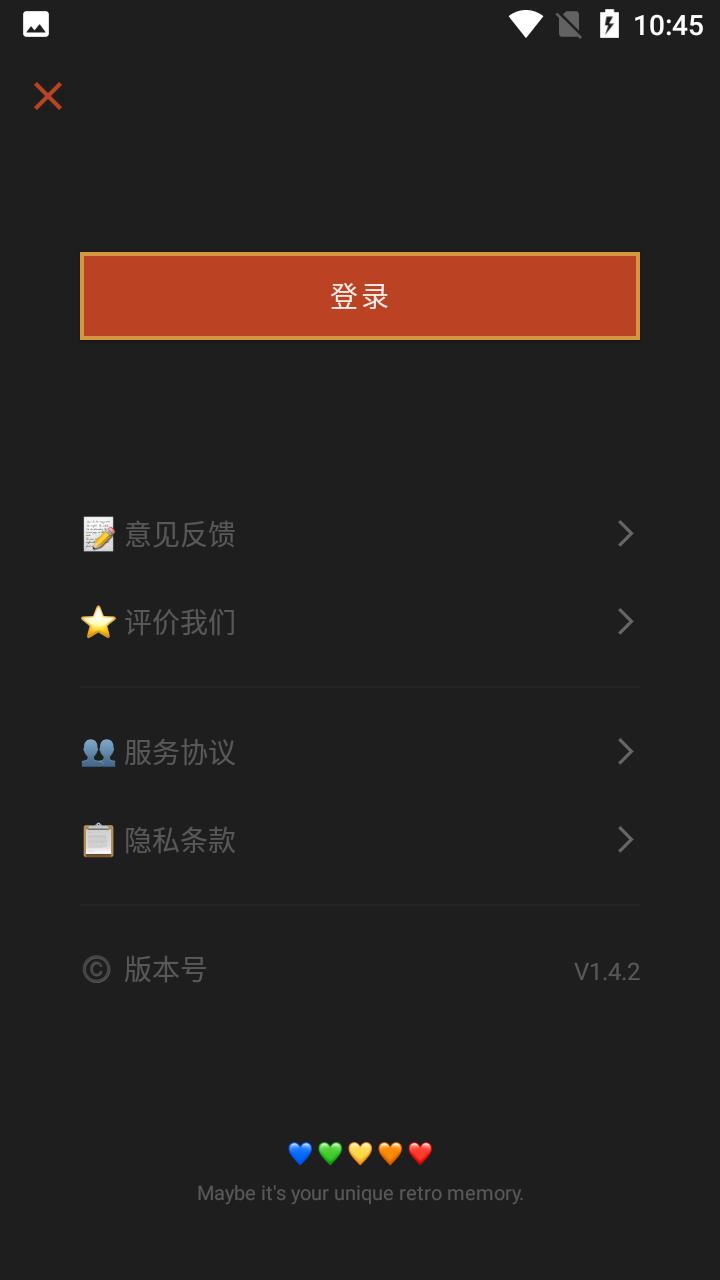The width and height of the screenshot is (720, 1280).
Task: Tap the clipboard icon beside 隐私条款
Action: tap(97, 840)
